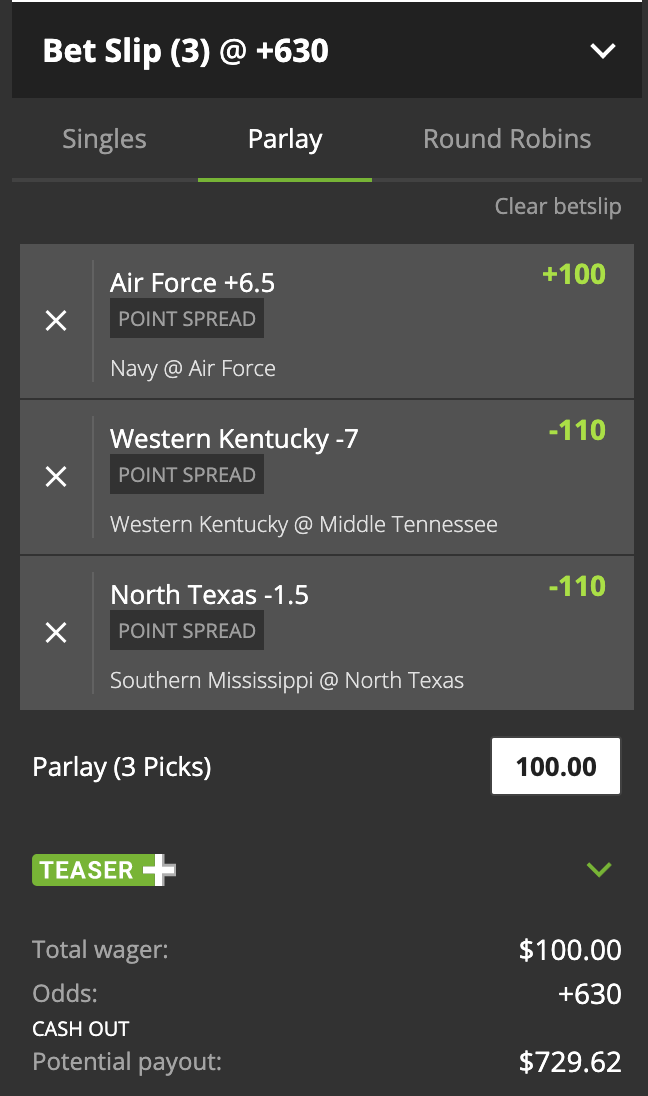Edit the Parlay wager amount field

pyautogui.click(x=556, y=767)
